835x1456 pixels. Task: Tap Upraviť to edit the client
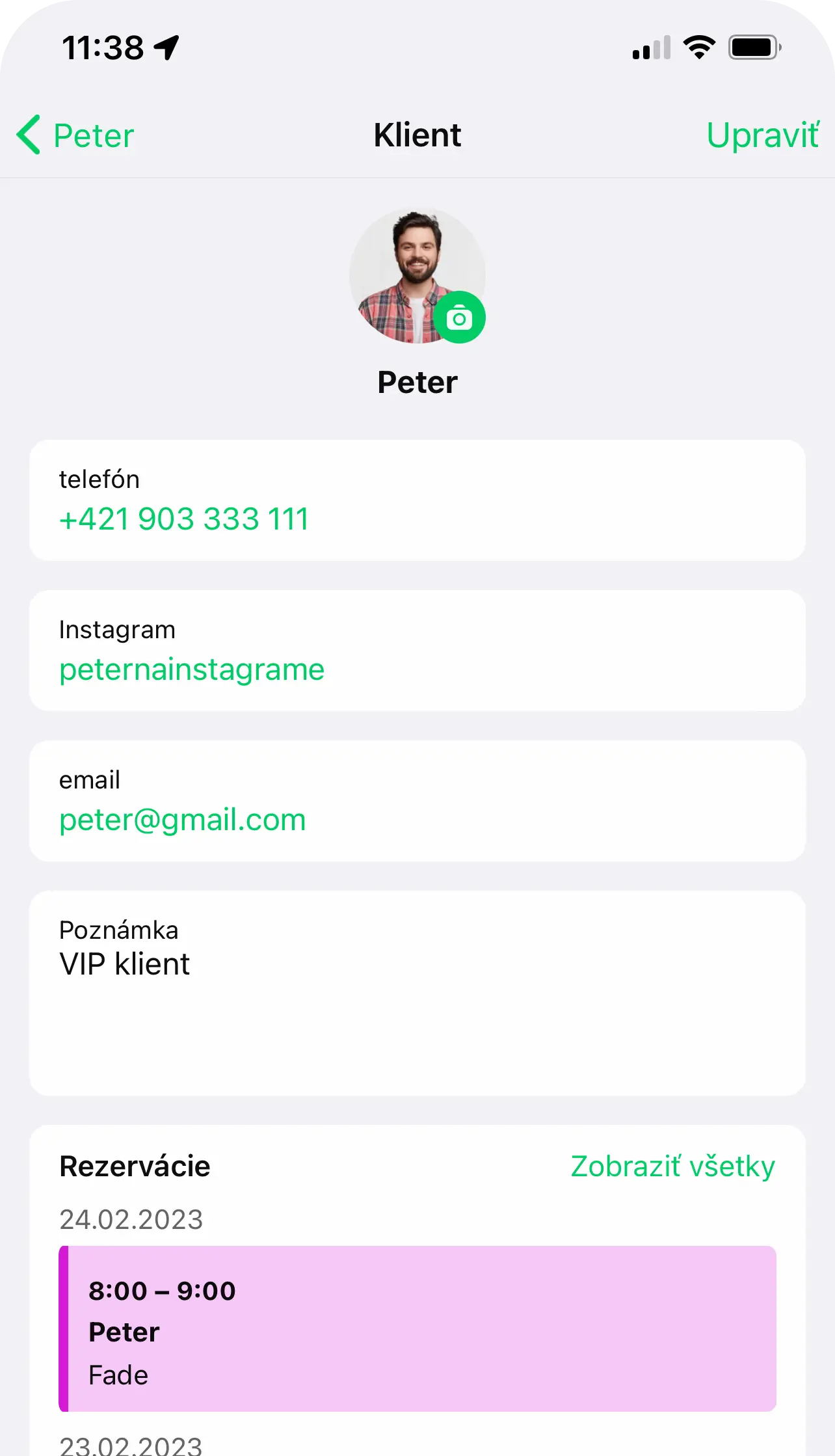point(762,135)
